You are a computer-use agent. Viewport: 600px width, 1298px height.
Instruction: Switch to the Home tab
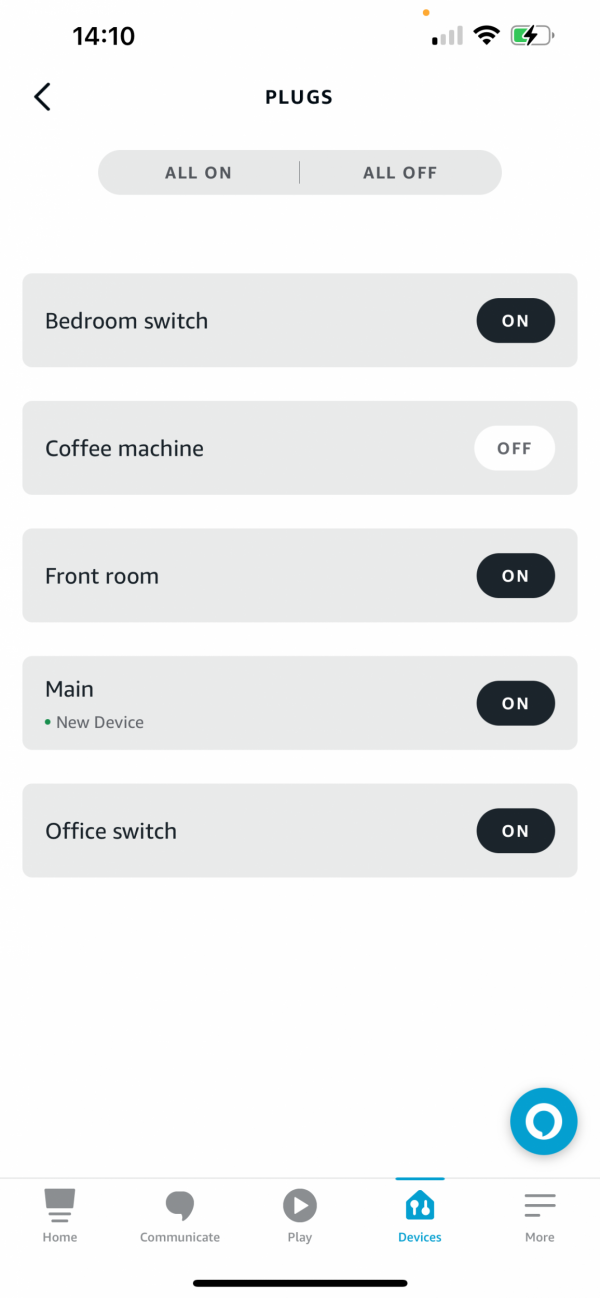coord(60,1215)
